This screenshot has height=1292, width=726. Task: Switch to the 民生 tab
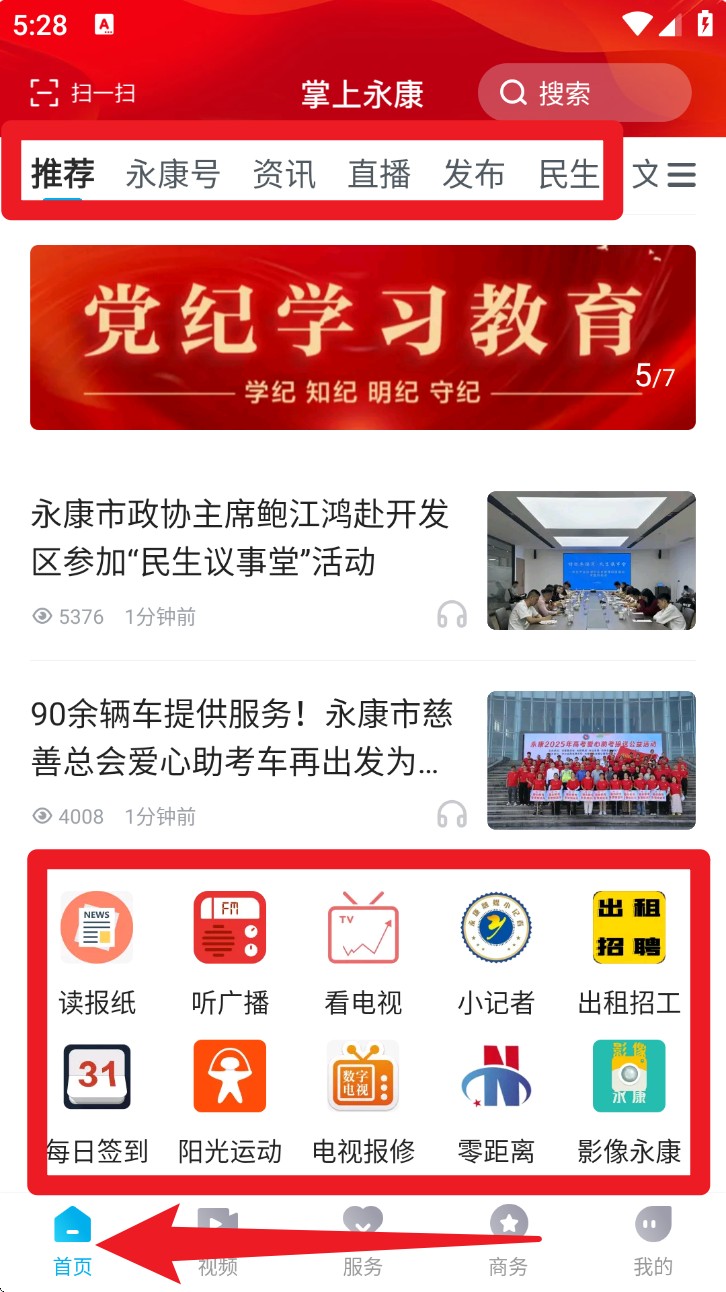pyautogui.click(x=569, y=174)
